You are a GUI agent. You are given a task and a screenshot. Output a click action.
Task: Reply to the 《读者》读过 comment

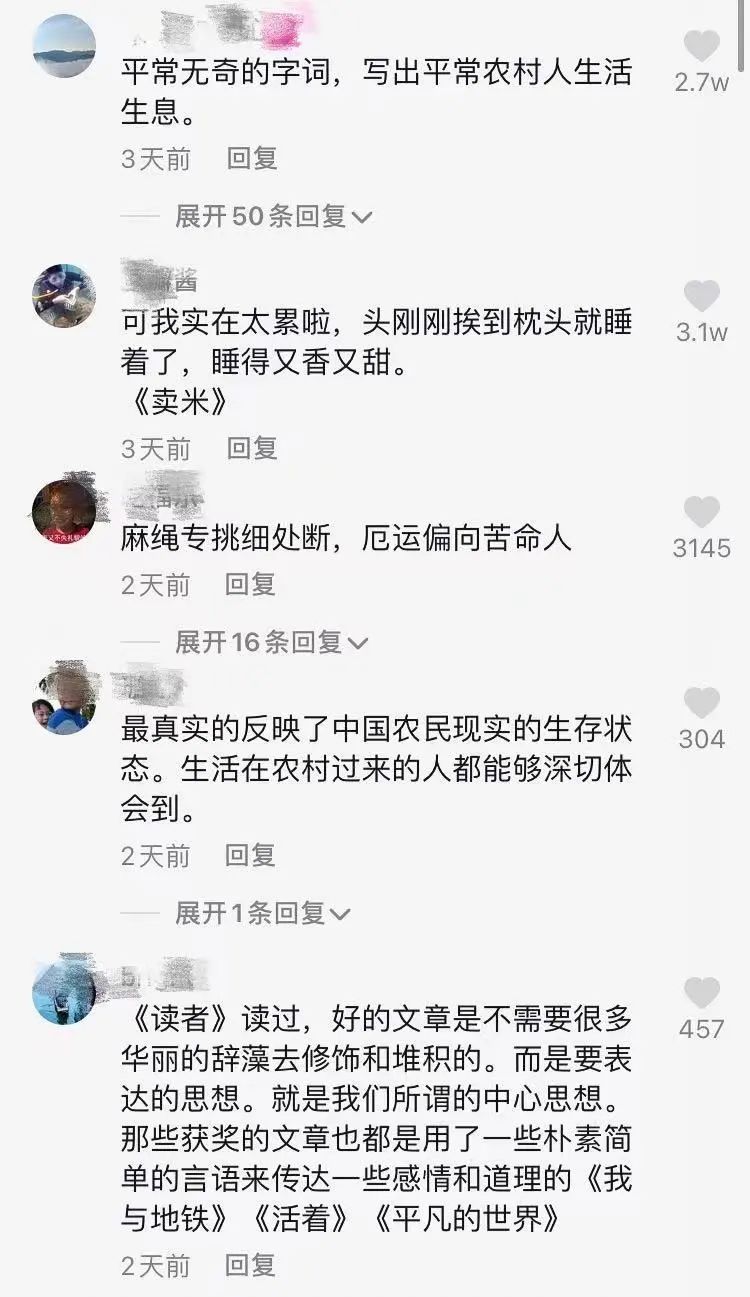(249, 1265)
